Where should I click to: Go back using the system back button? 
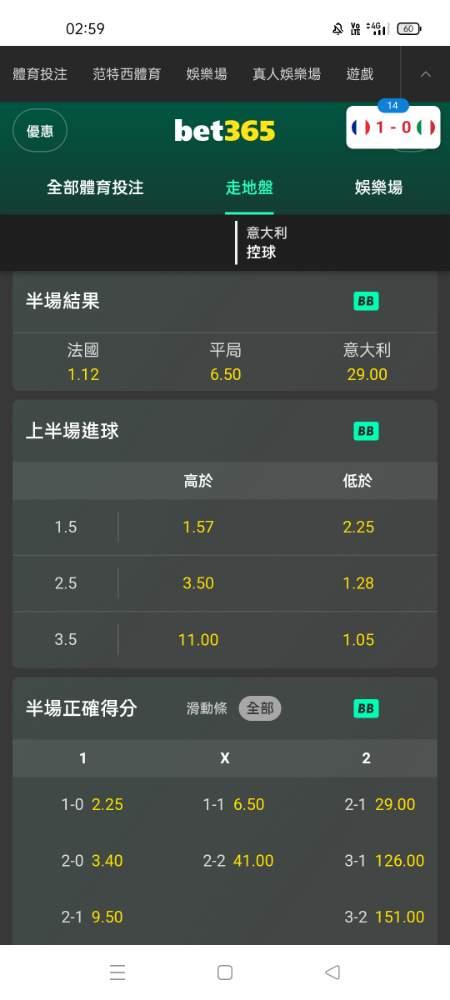click(332, 972)
